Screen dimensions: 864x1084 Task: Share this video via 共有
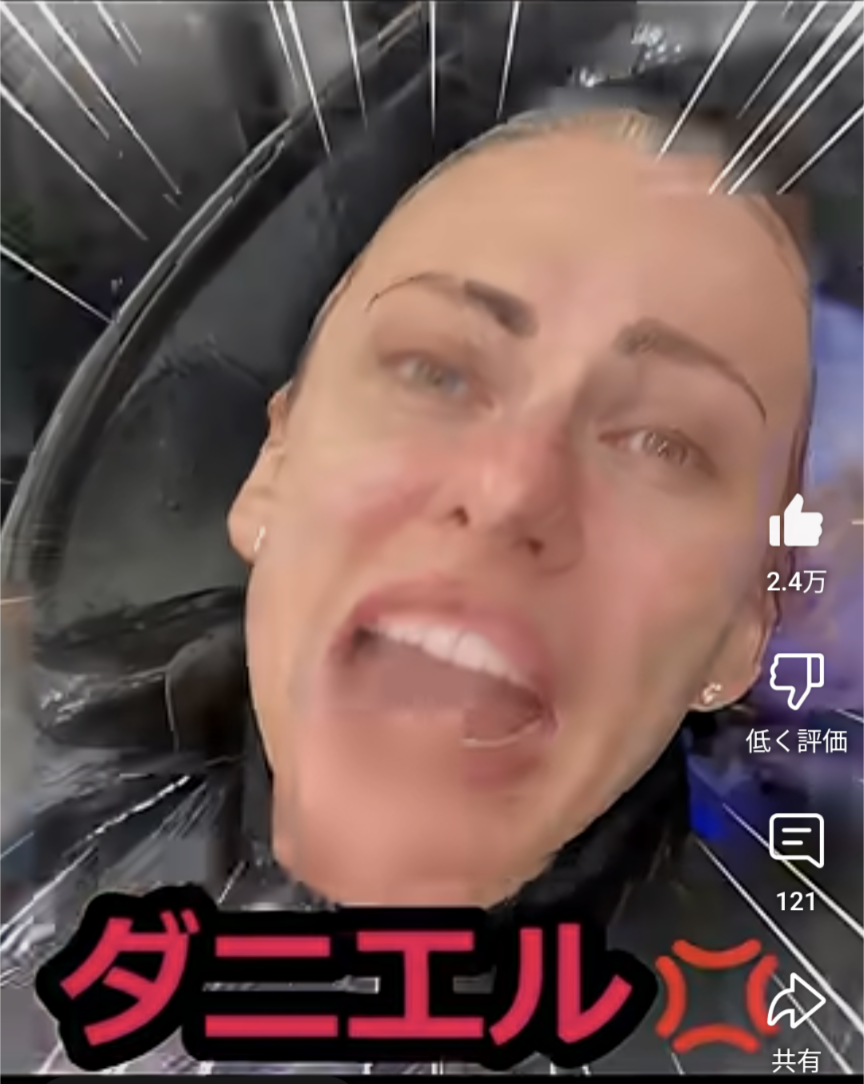(796, 1000)
